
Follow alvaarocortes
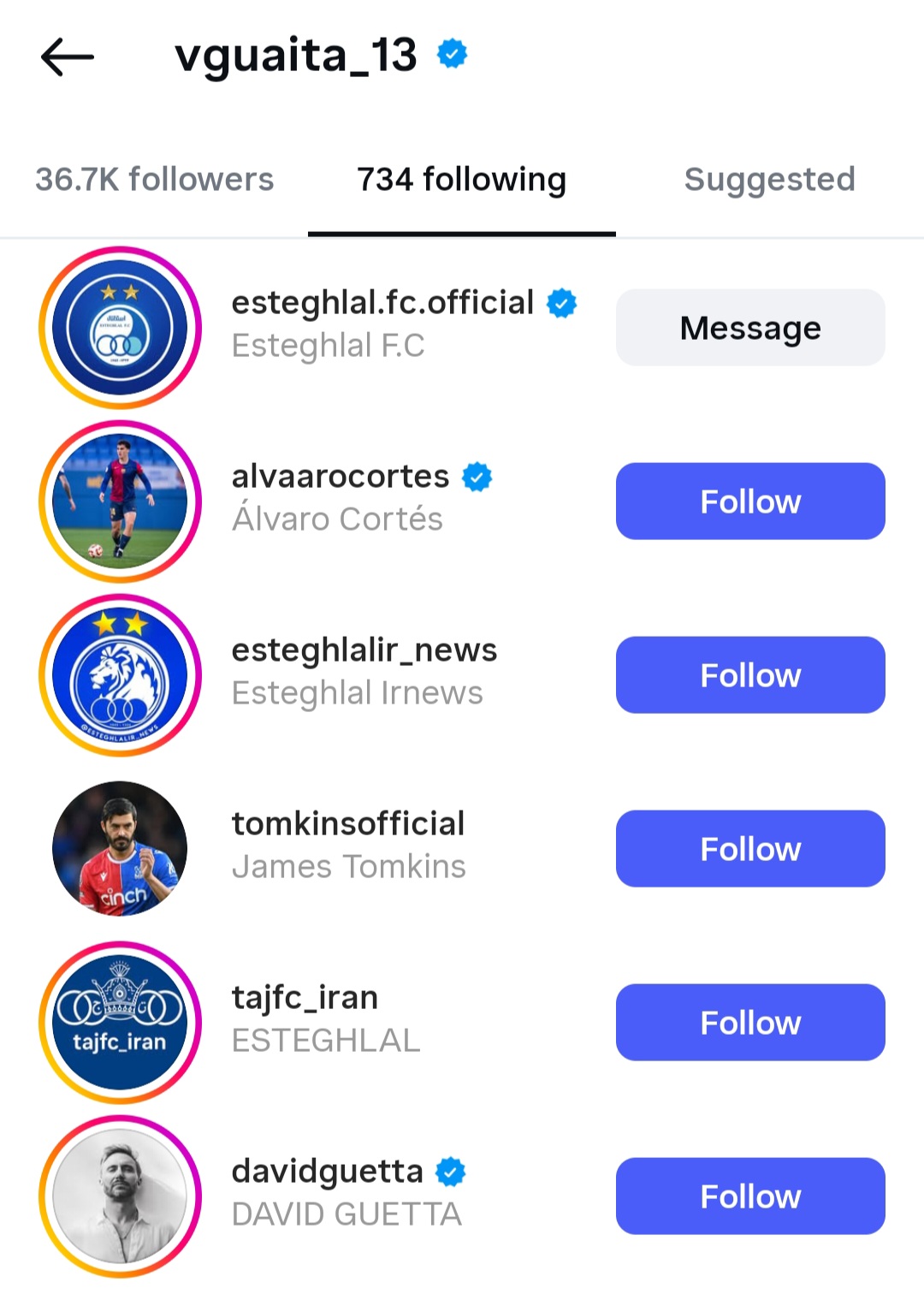point(750,502)
